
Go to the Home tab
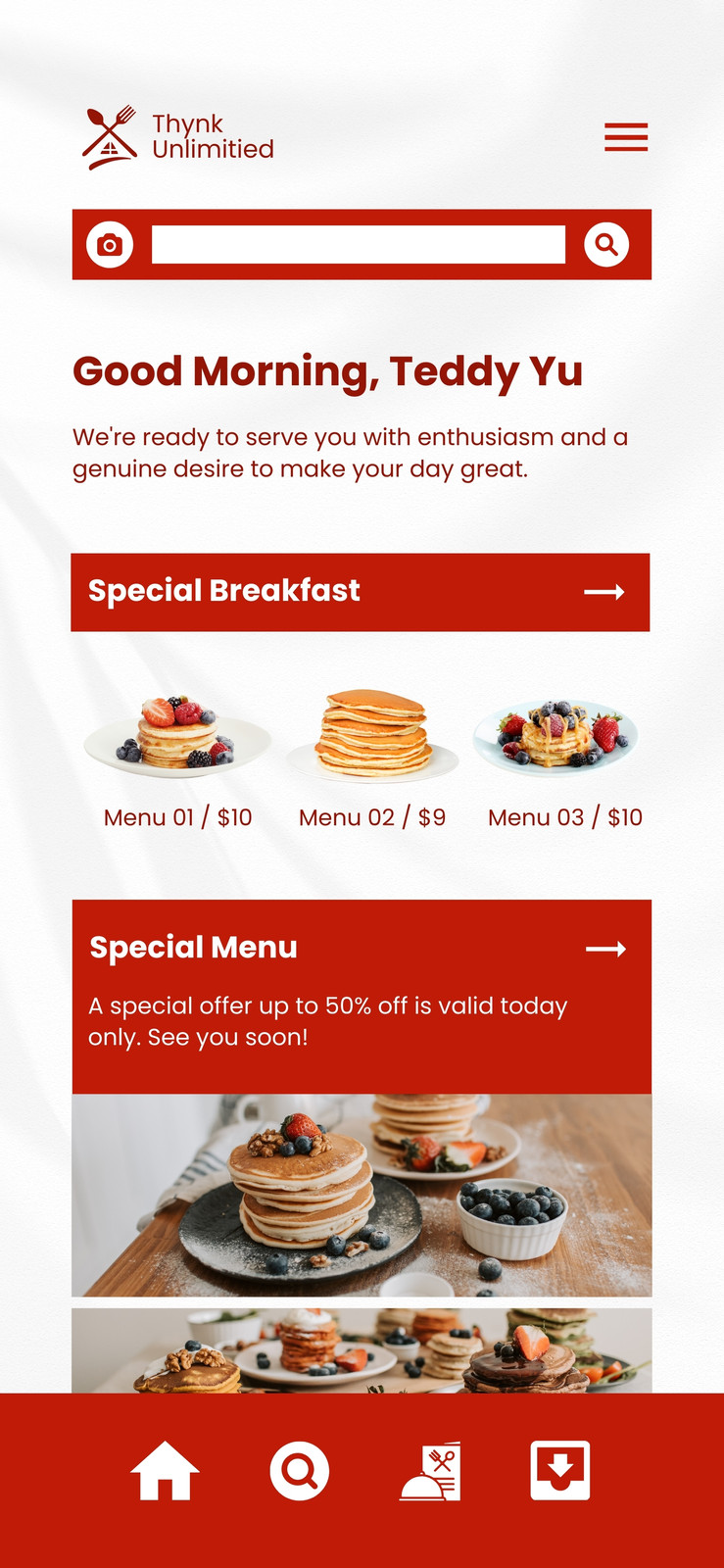tap(165, 1470)
